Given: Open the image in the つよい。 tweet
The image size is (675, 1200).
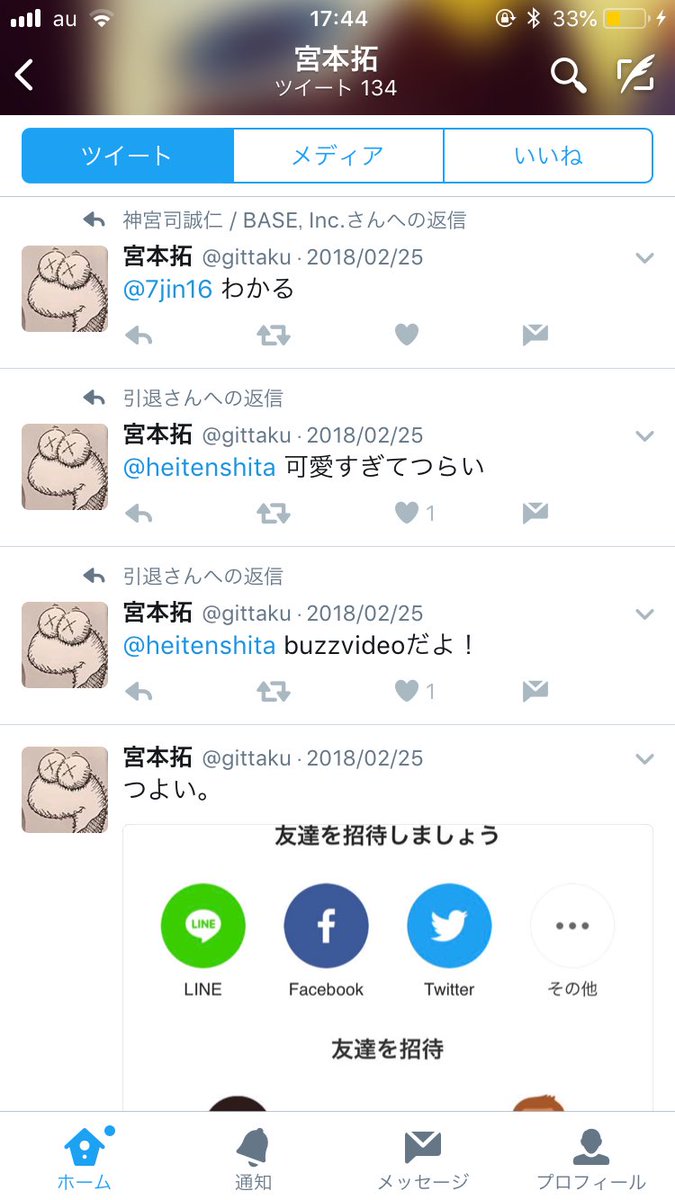Looking at the screenshot, I should tap(388, 967).
